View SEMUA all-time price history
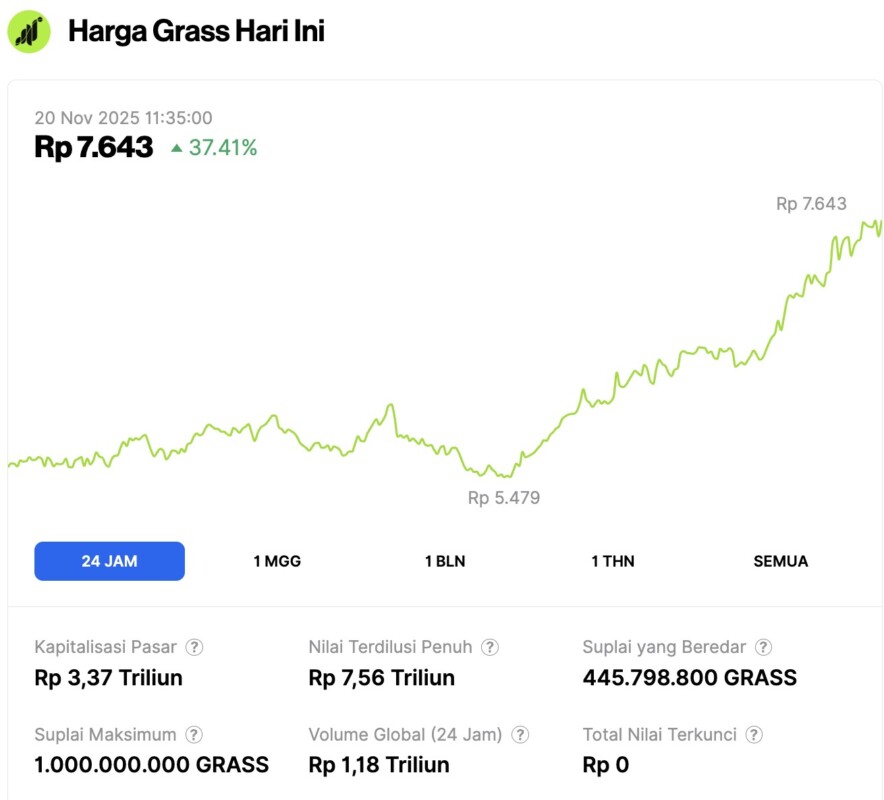884x800 pixels. (x=780, y=561)
